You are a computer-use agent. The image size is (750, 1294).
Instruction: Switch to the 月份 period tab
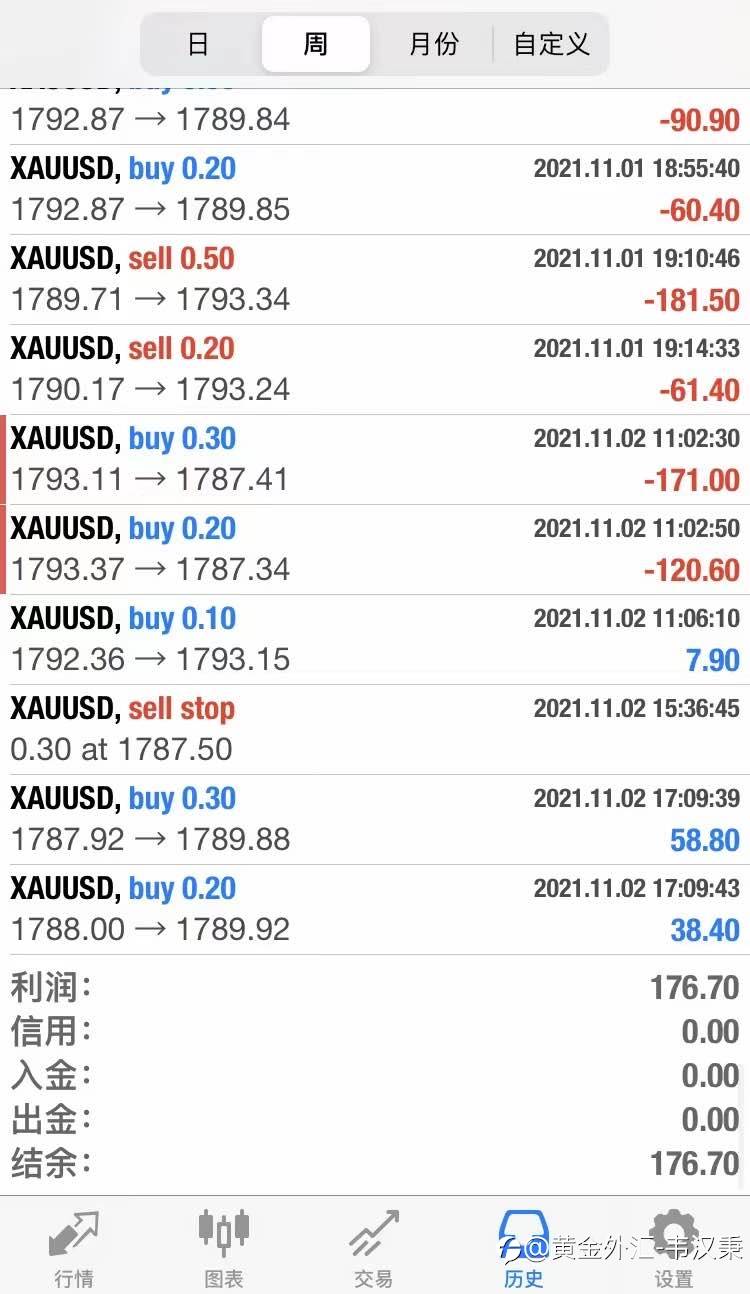tap(434, 44)
